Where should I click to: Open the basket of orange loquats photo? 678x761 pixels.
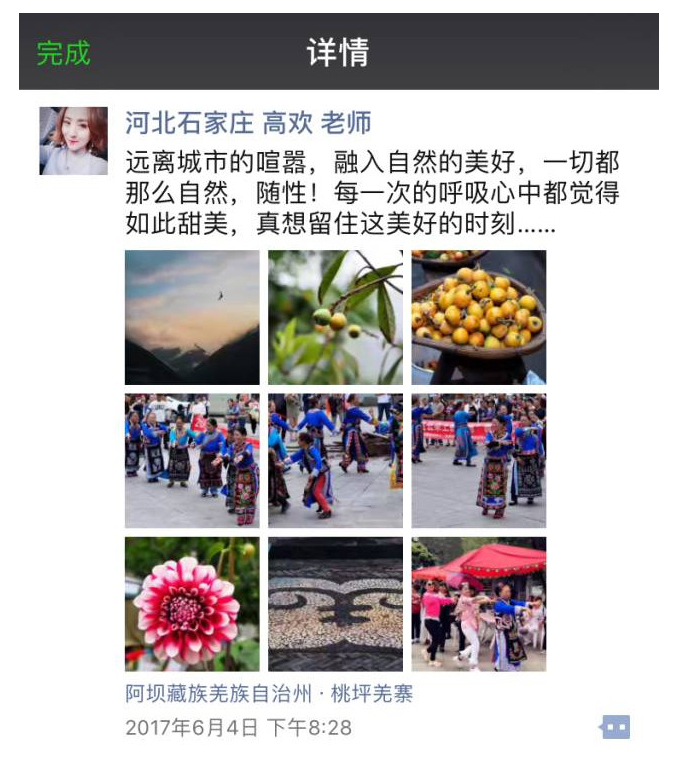(x=478, y=317)
